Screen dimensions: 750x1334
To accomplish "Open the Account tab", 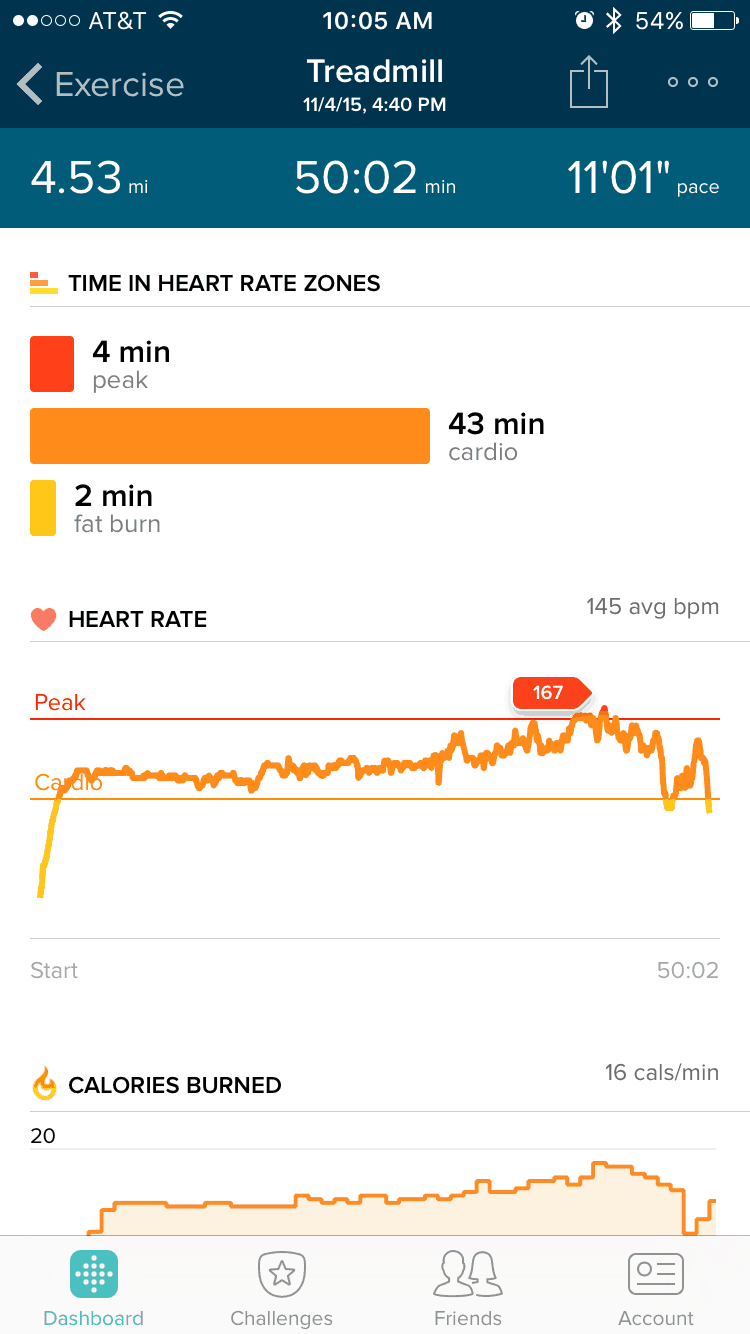I will 656,1289.
